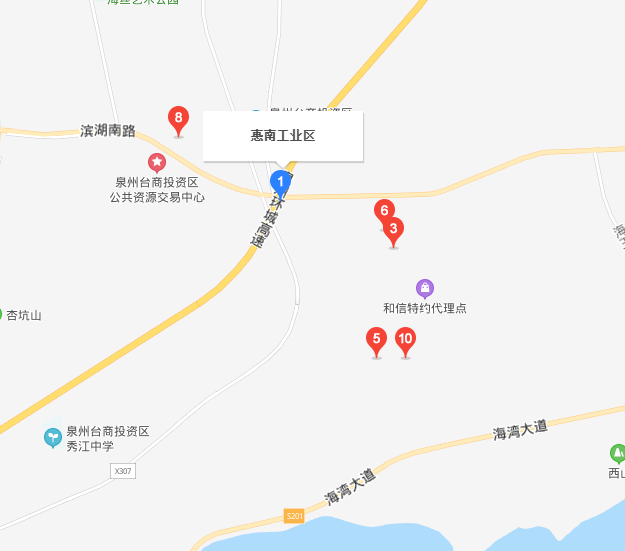Viewport: 625px width, 551px height.
Task: Select the 泉州台商投资区公共资源交易中心 star pin
Action: [x=157, y=162]
